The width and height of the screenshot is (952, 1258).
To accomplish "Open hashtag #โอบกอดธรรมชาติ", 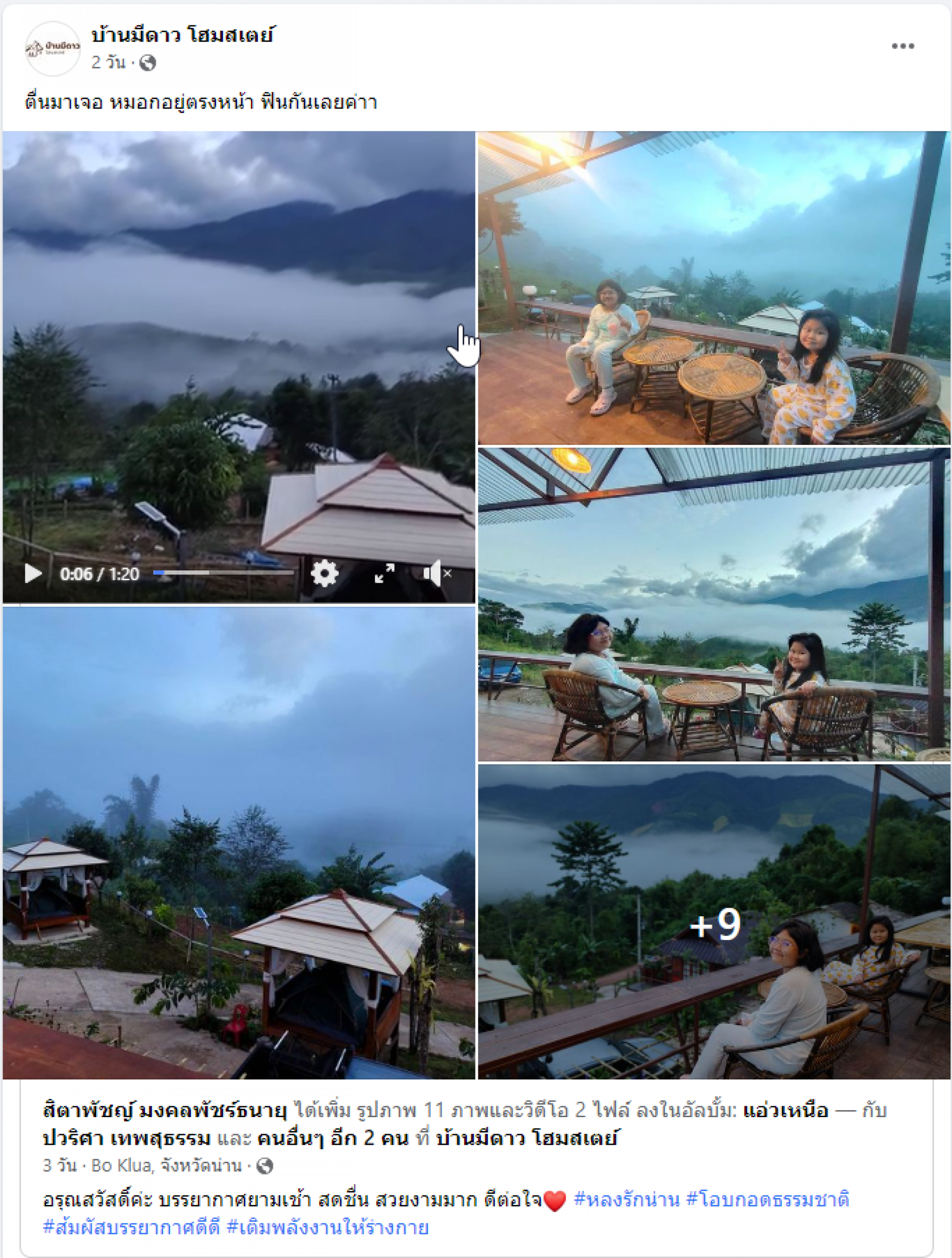I will pos(768,1199).
